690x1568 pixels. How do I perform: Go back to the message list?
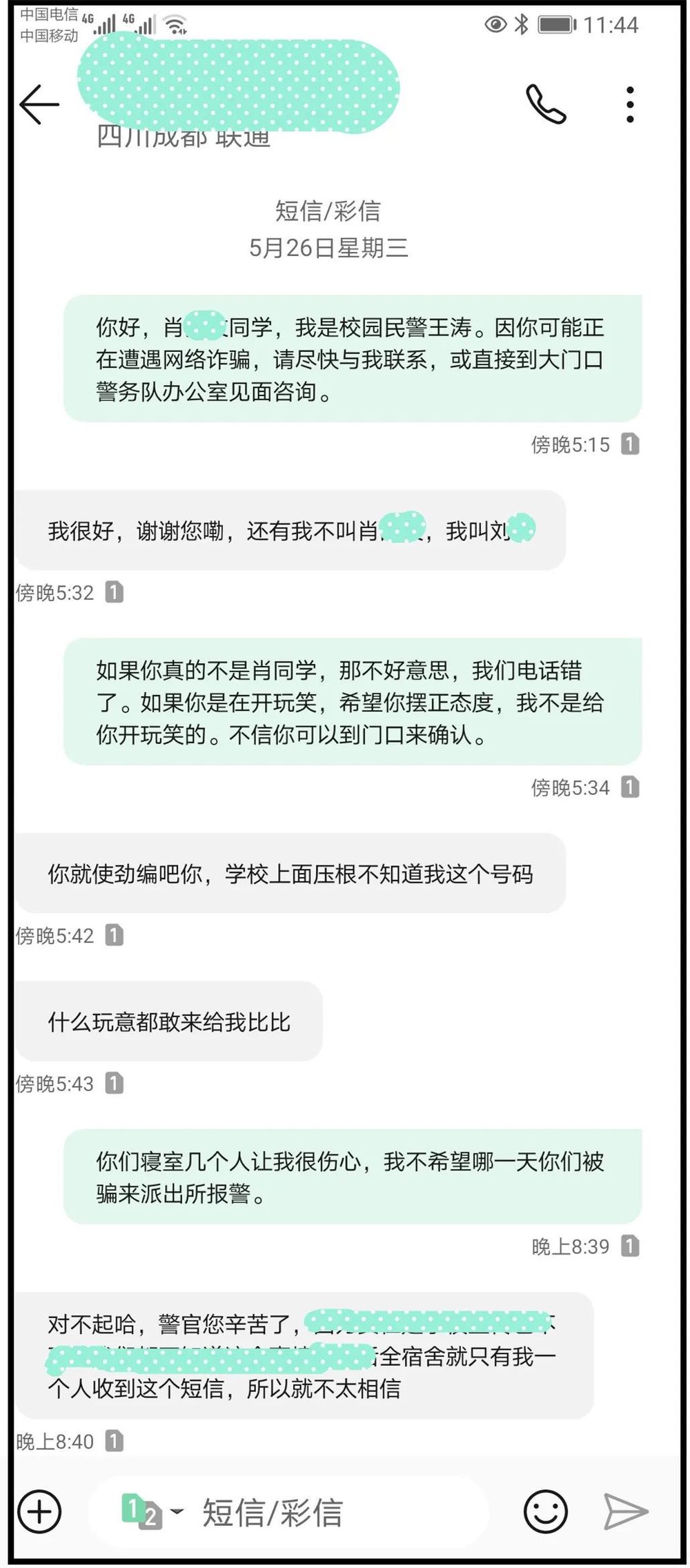click(39, 105)
